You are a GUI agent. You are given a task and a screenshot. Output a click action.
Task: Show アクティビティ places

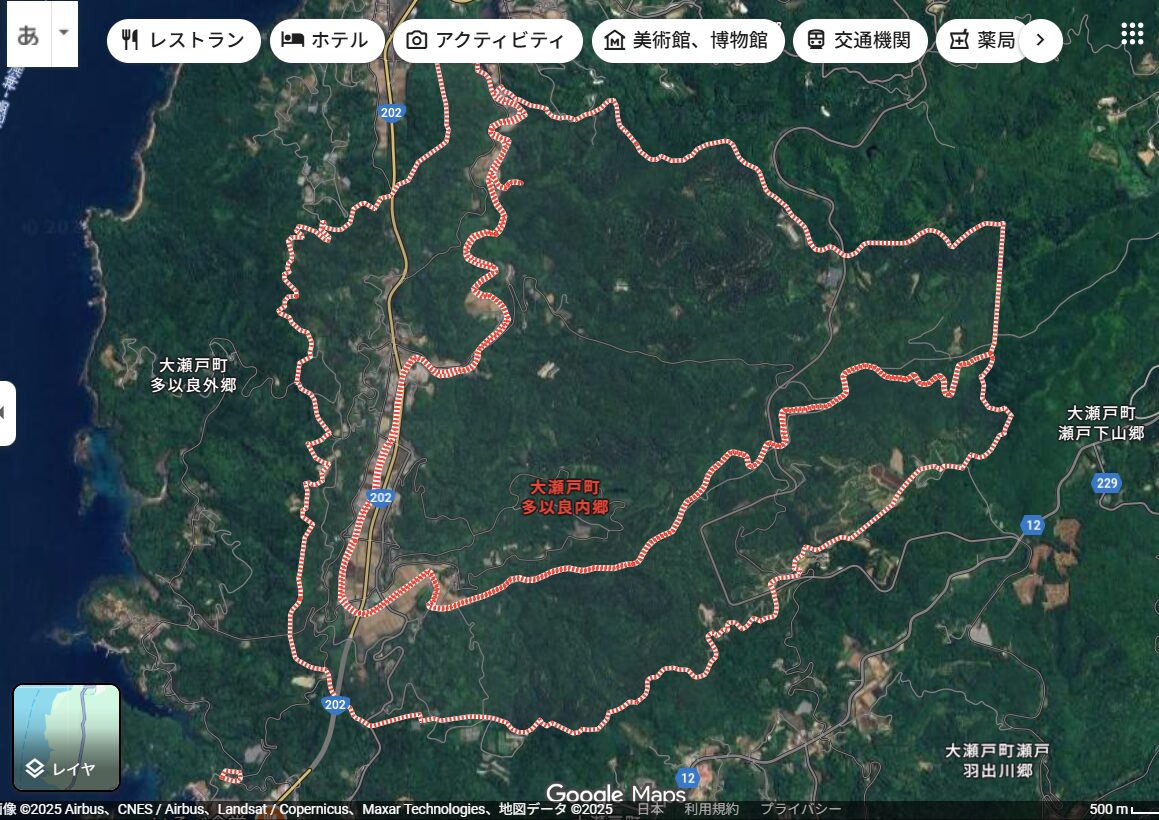pyautogui.click(x=488, y=41)
